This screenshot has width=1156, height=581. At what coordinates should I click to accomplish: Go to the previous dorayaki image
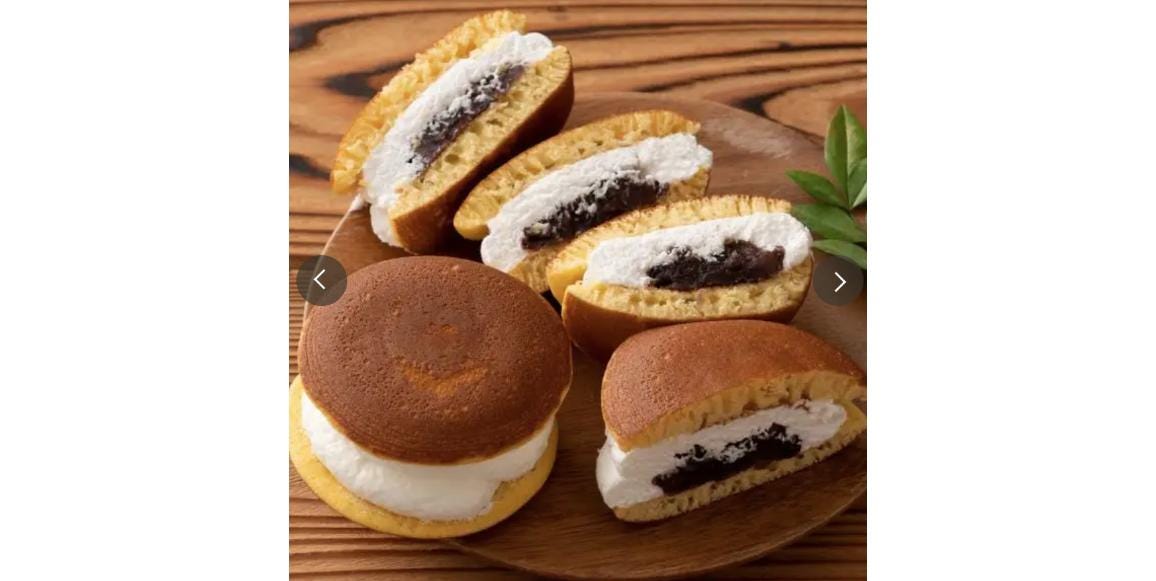pyautogui.click(x=321, y=281)
